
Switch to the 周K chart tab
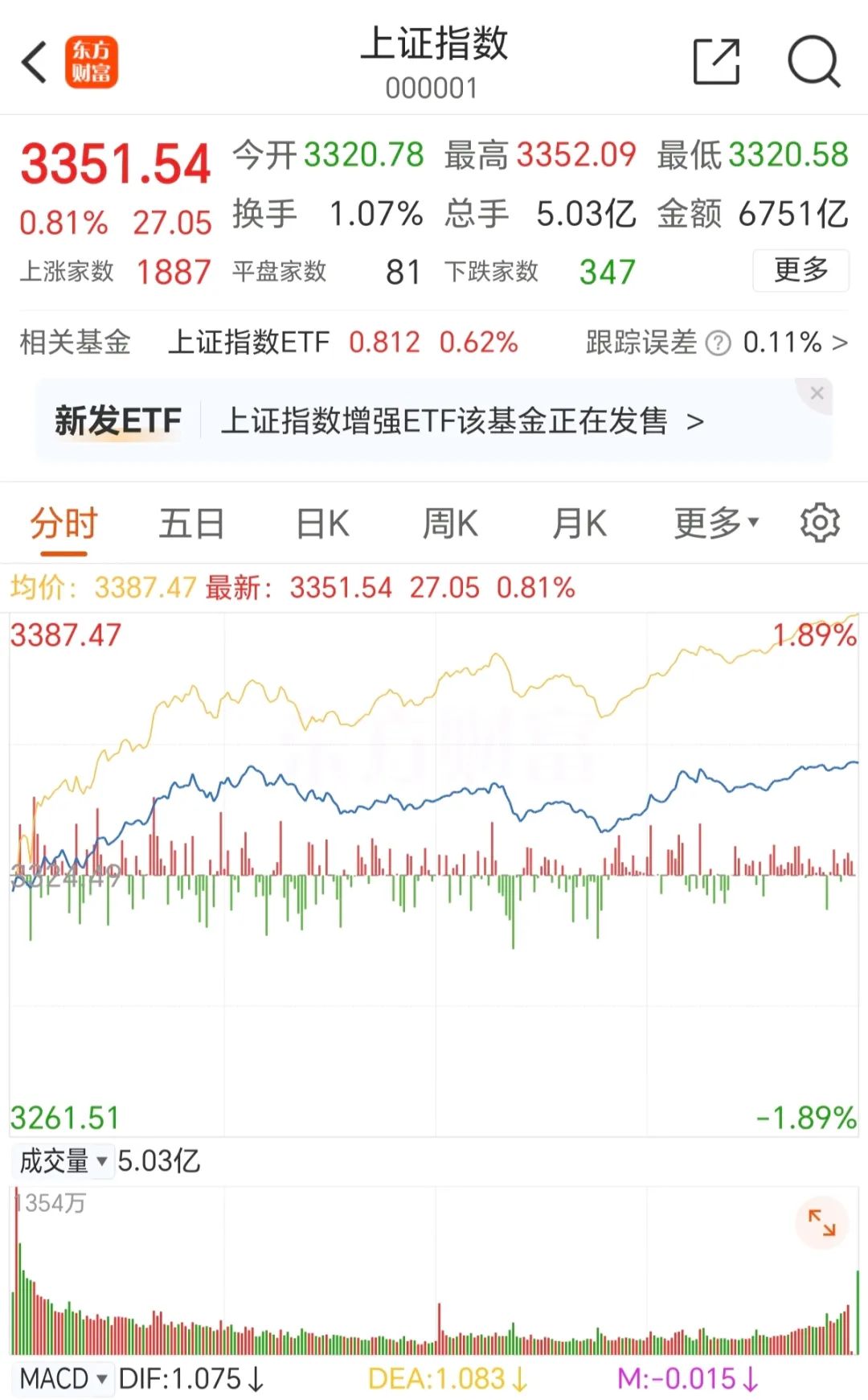pyautogui.click(x=450, y=524)
